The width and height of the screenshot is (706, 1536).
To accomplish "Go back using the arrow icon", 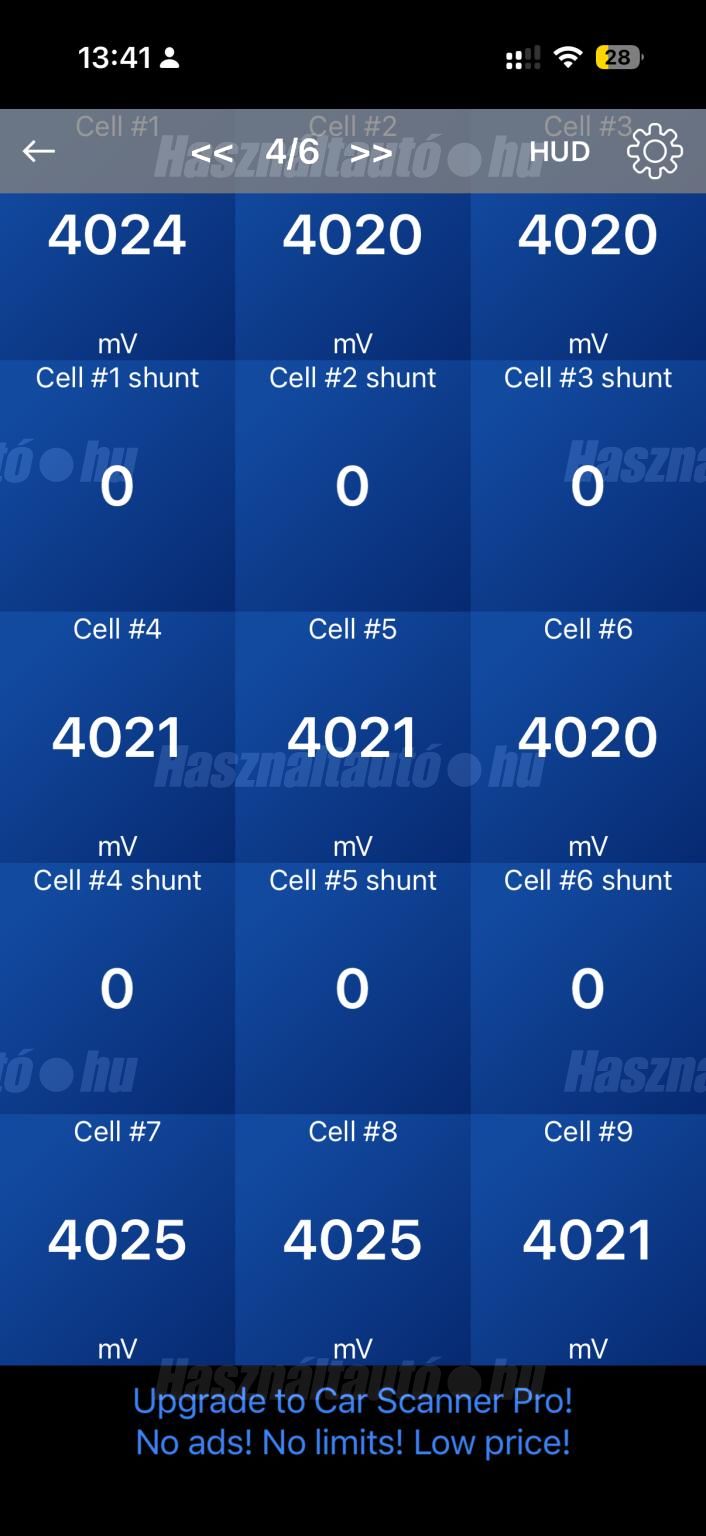I will click(39, 151).
